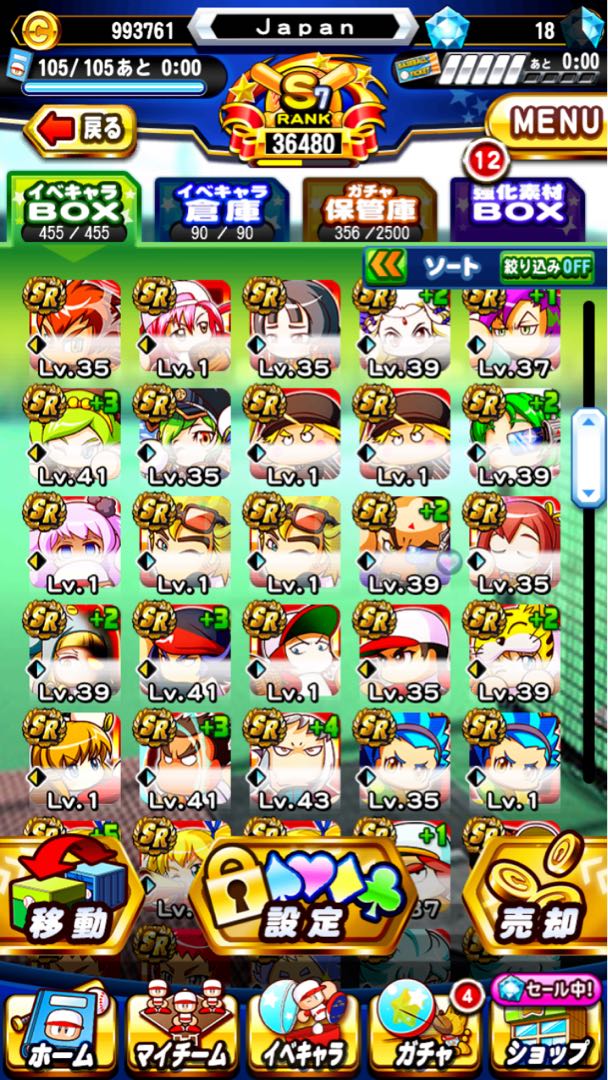Open the ガチャ tab
The width and height of the screenshot is (608, 1080).
point(425,1028)
